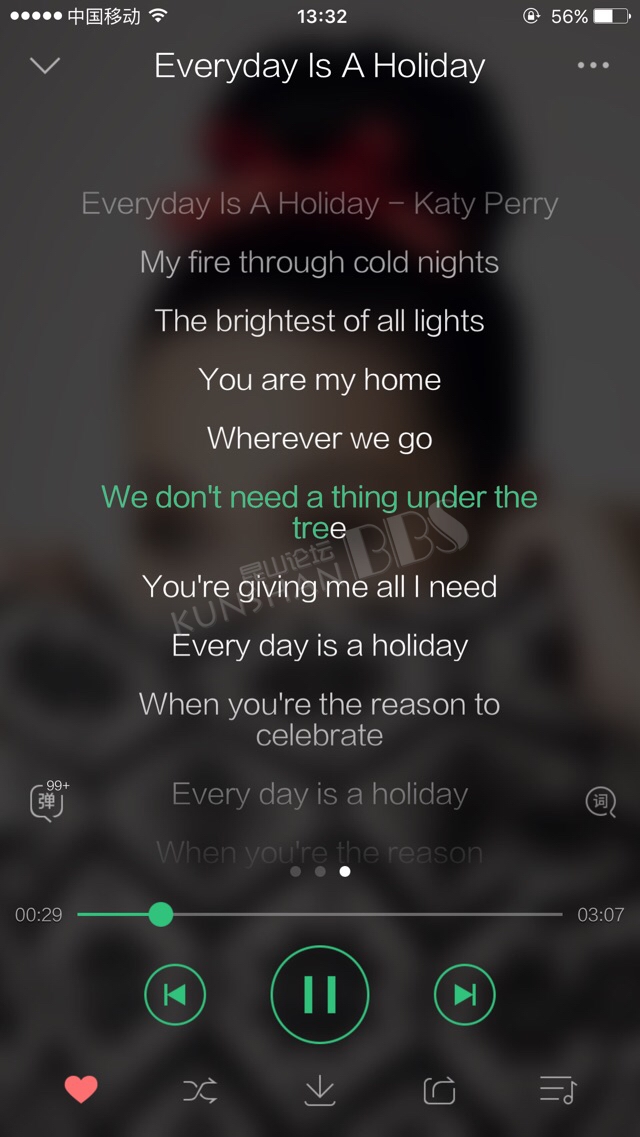Unlike the song with the heart icon

pyautogui.click(x=80, y=1089)
